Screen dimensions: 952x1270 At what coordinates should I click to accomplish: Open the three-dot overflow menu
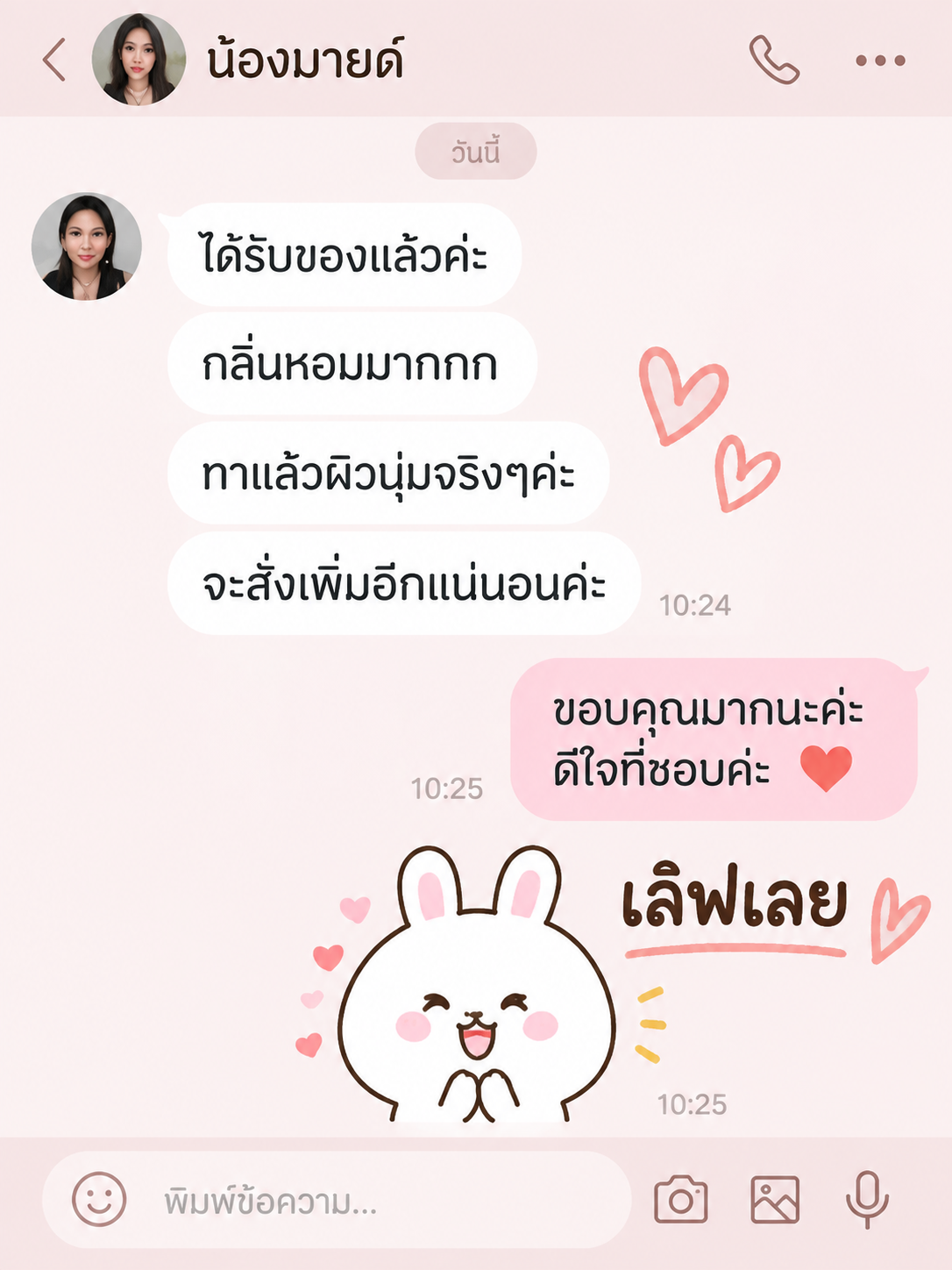tap(880, 61)
